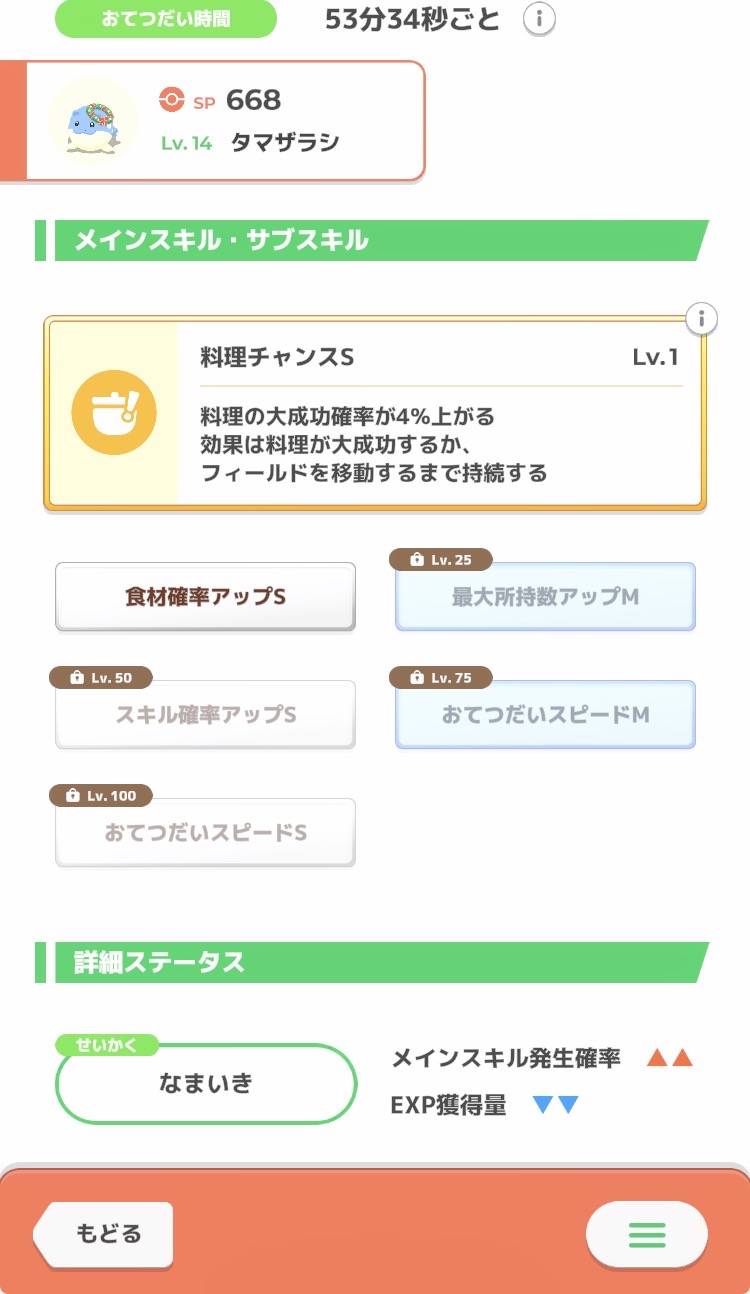
Task: Open the hamburger menu
Action: pyautogui.click(x=647, y=1235)
